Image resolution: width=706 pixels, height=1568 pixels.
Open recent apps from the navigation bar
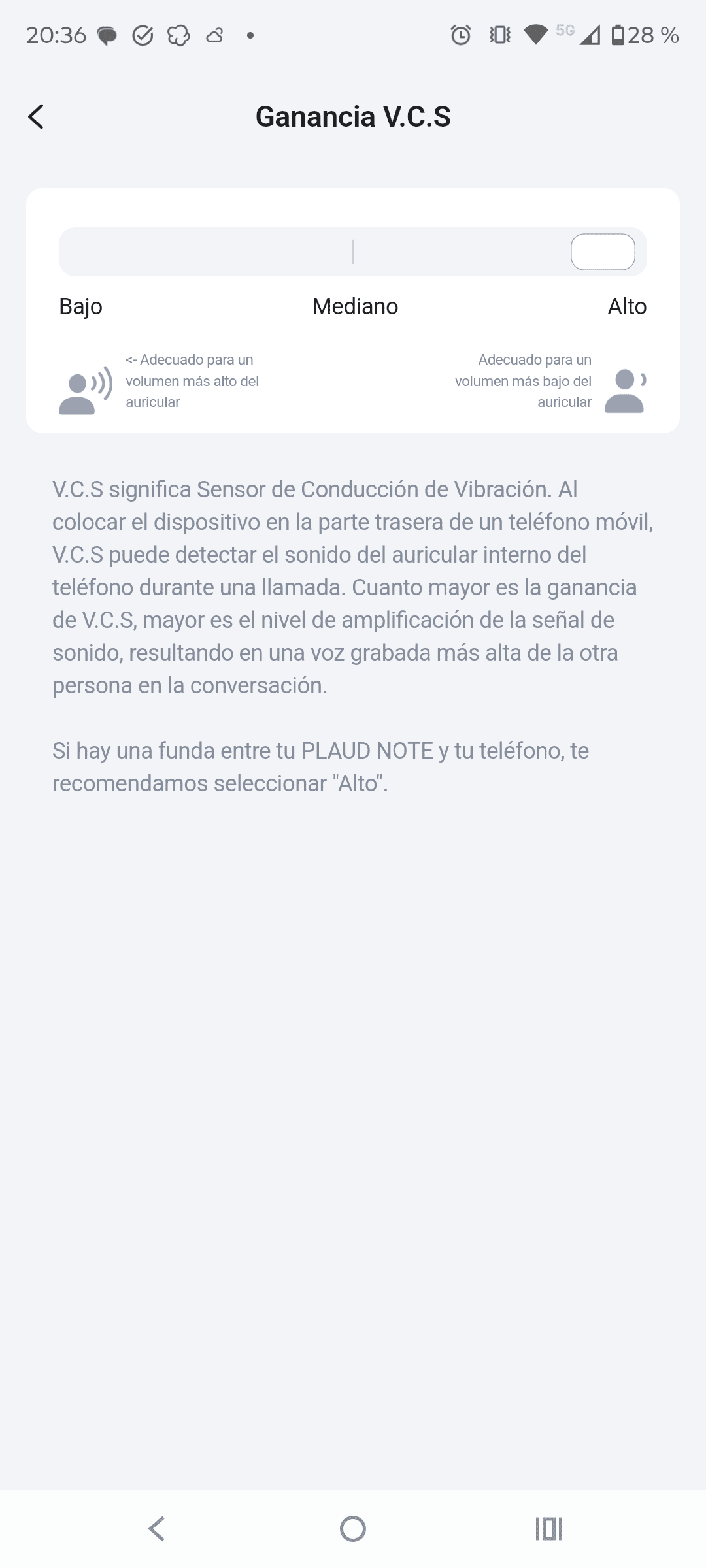[x=549, y=1529]
